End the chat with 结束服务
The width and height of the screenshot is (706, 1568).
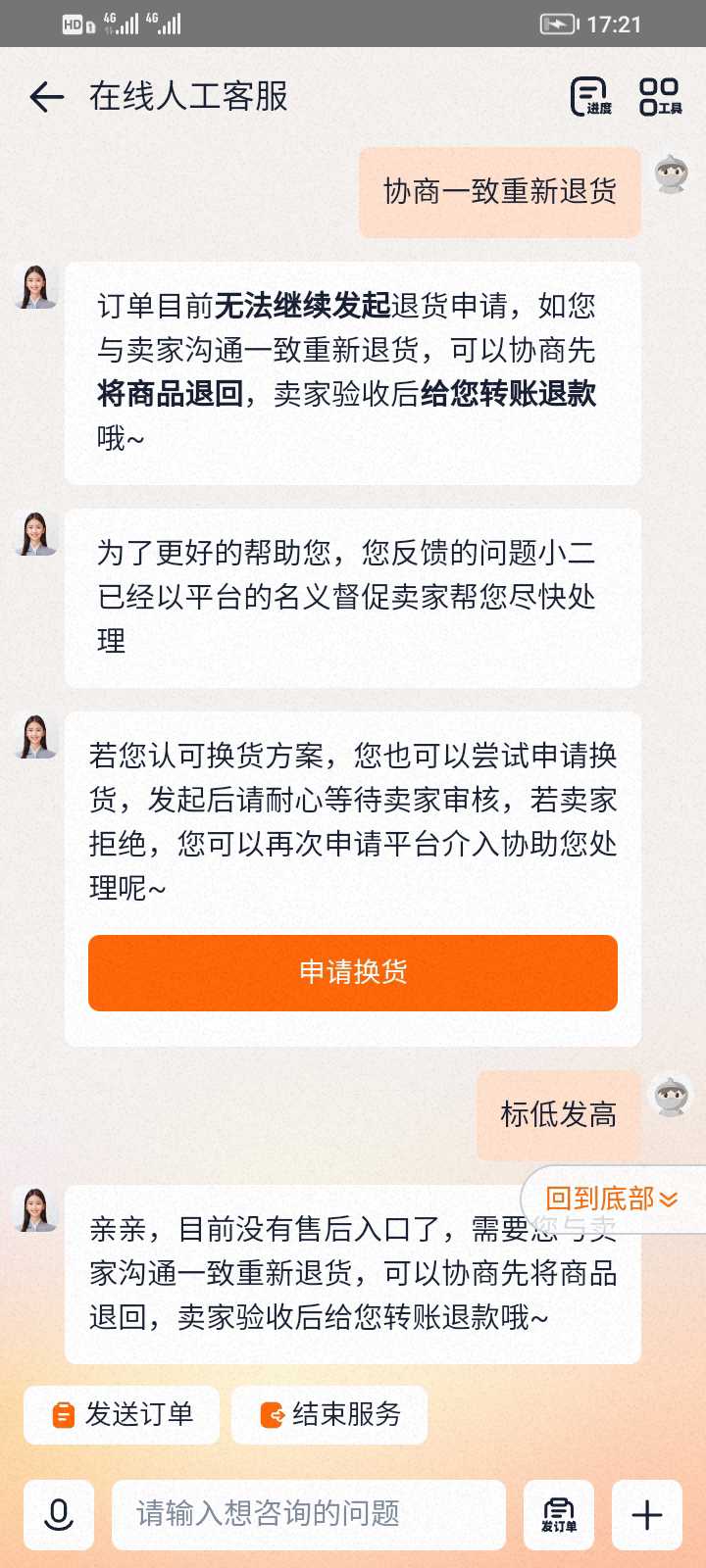[x=329, y=1414]
